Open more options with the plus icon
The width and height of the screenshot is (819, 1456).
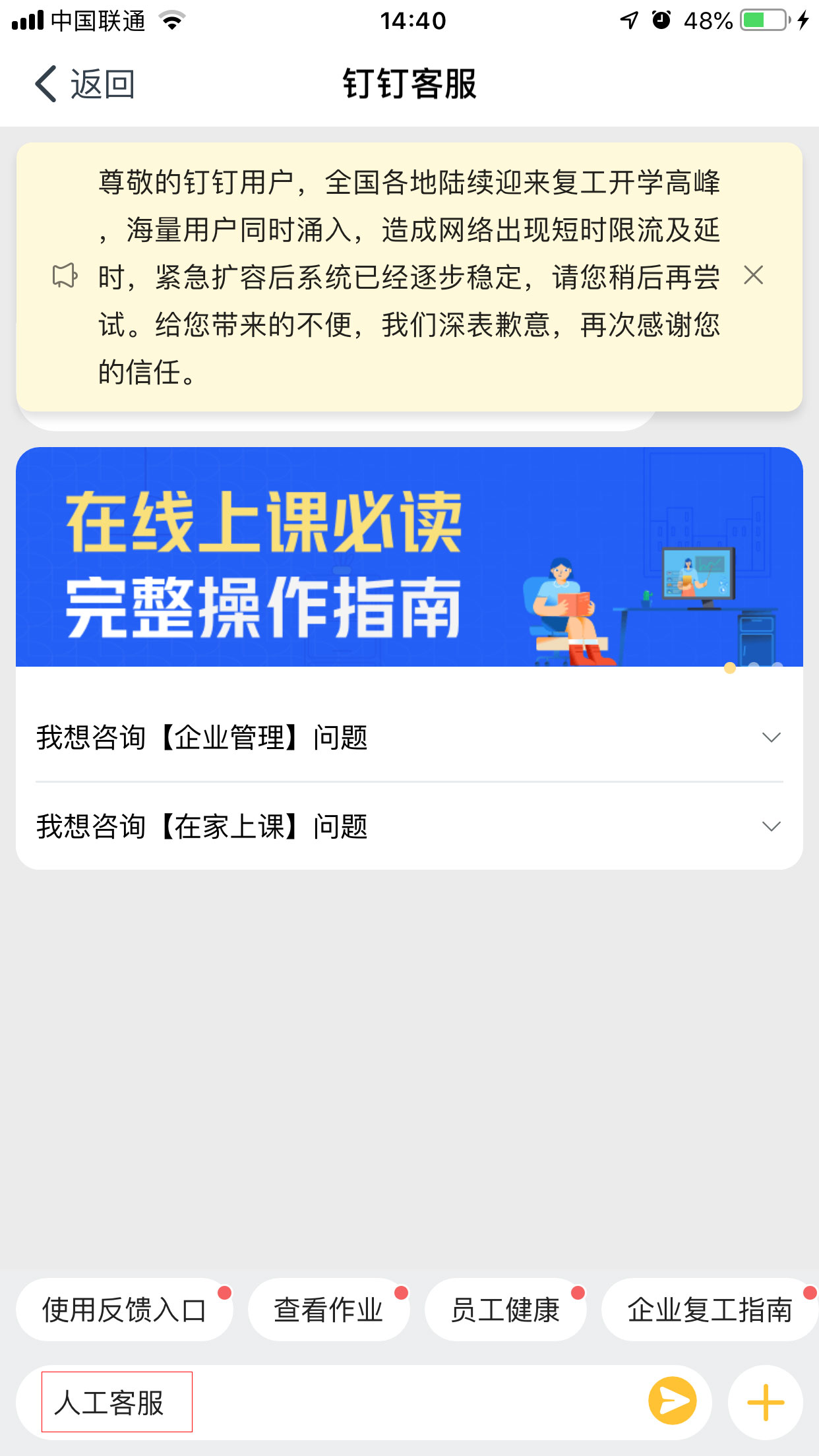[x=764, y=1401]
